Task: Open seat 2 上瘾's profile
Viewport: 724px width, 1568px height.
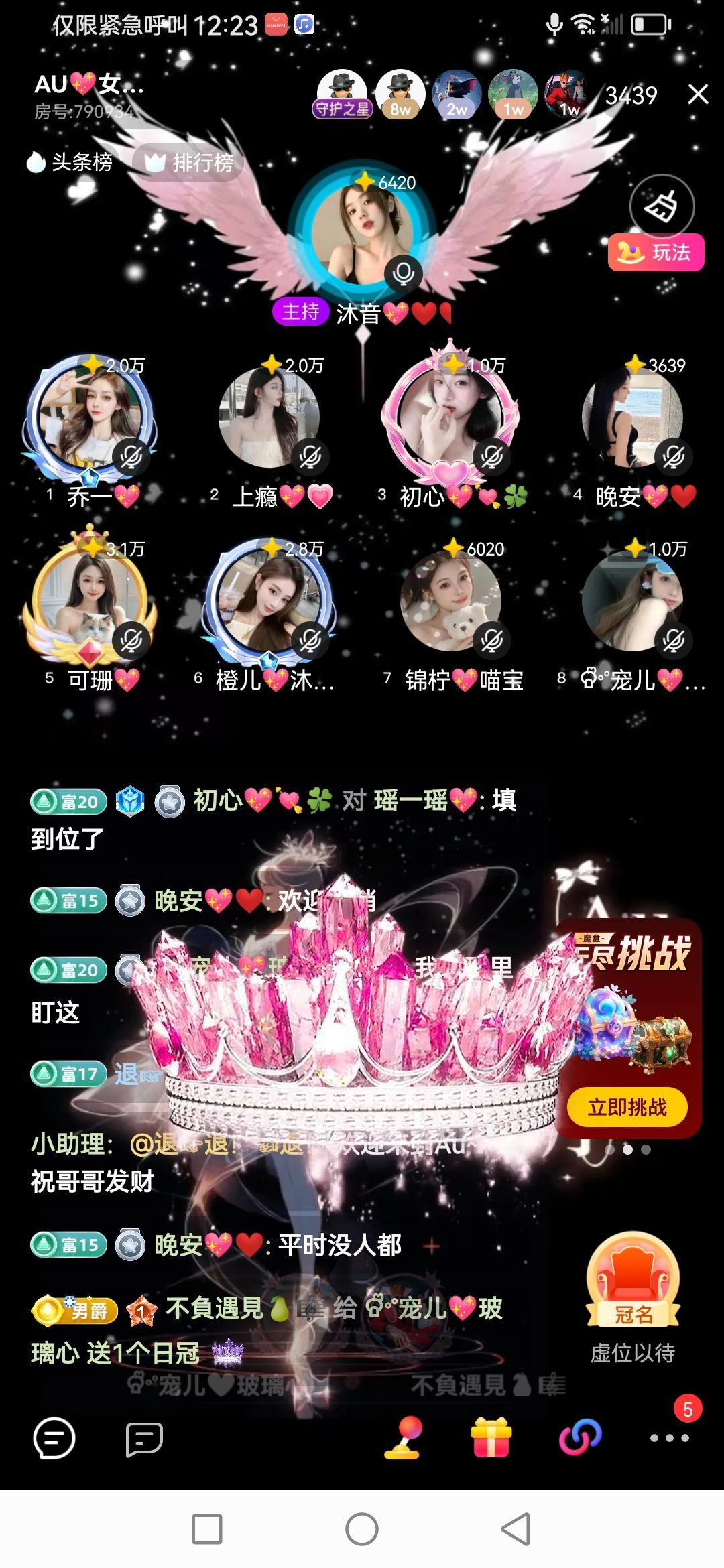Action: [x=269, y=417]
